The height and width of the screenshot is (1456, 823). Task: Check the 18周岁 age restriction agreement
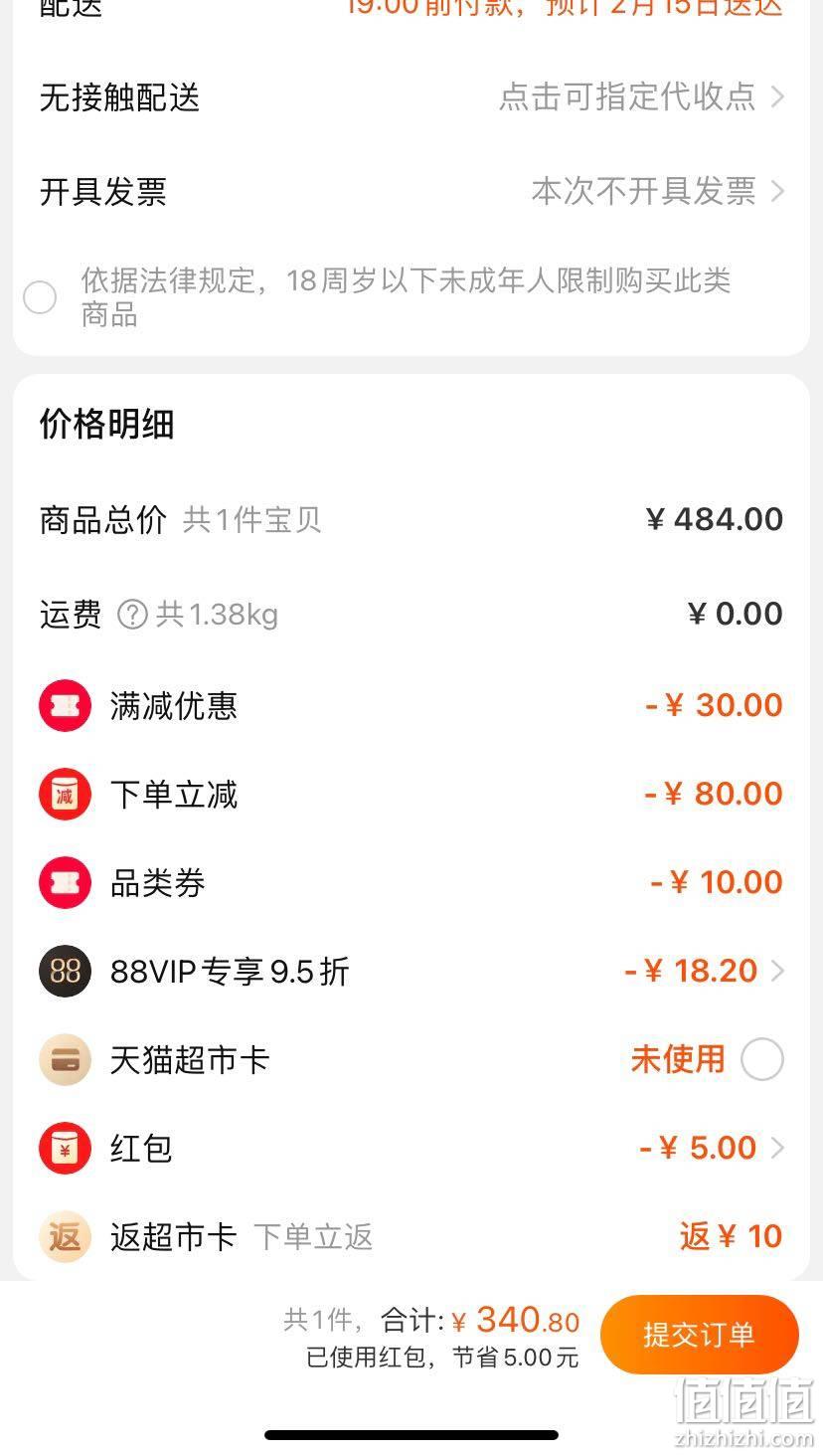tap(40, 297)
